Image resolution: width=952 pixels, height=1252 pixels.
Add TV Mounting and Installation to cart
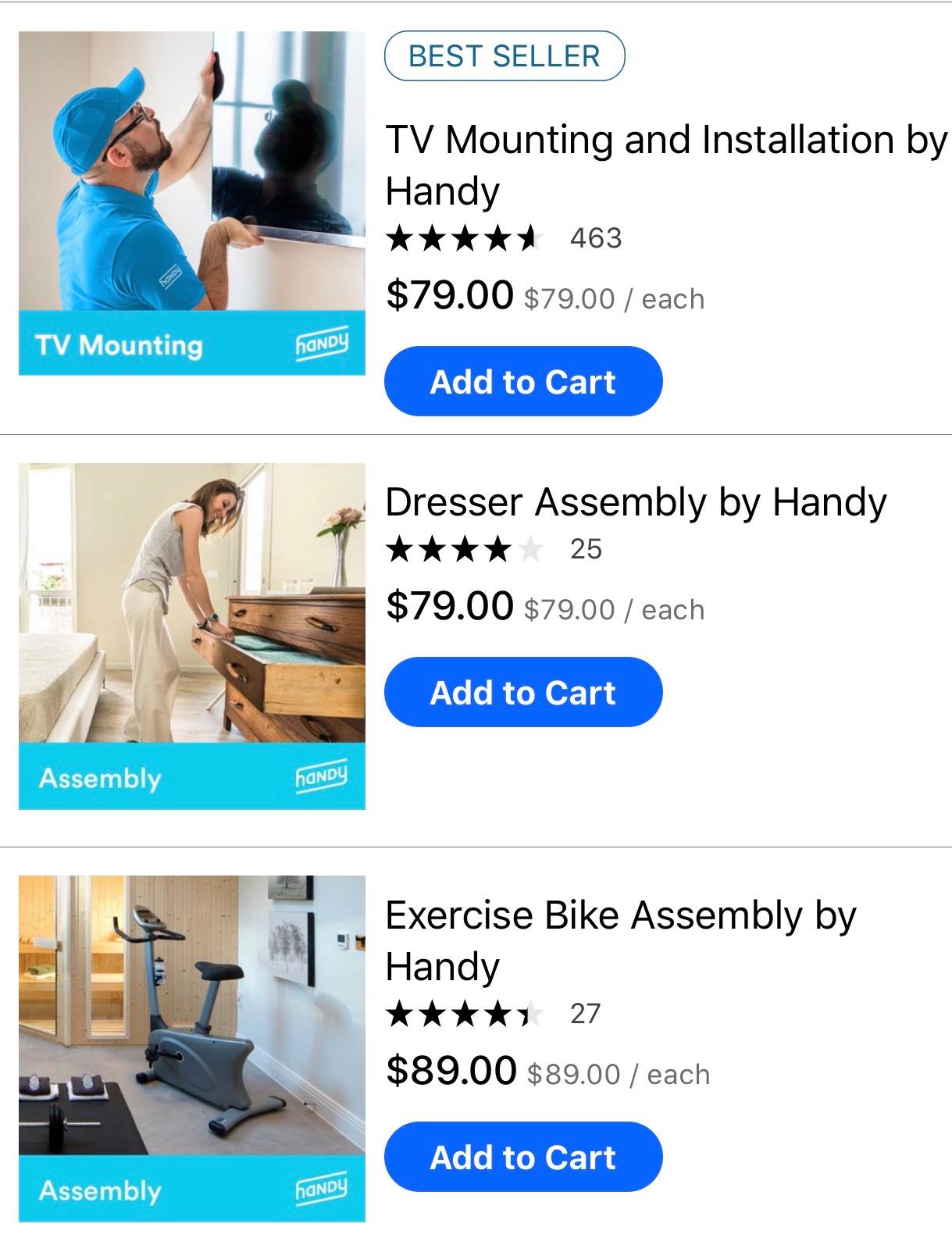coord(522,381)
